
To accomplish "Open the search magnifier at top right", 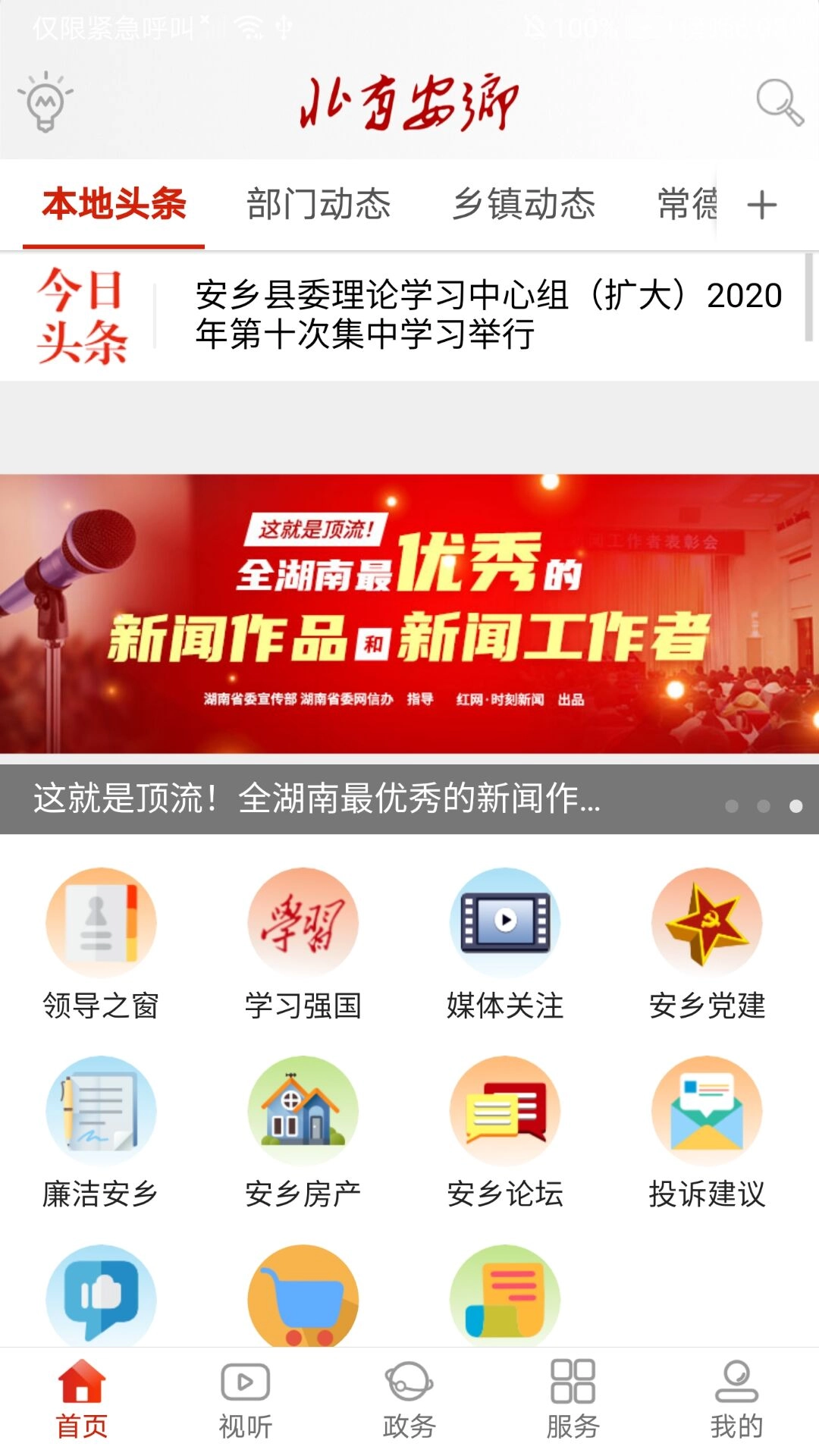I will click(x=778, y=101).
